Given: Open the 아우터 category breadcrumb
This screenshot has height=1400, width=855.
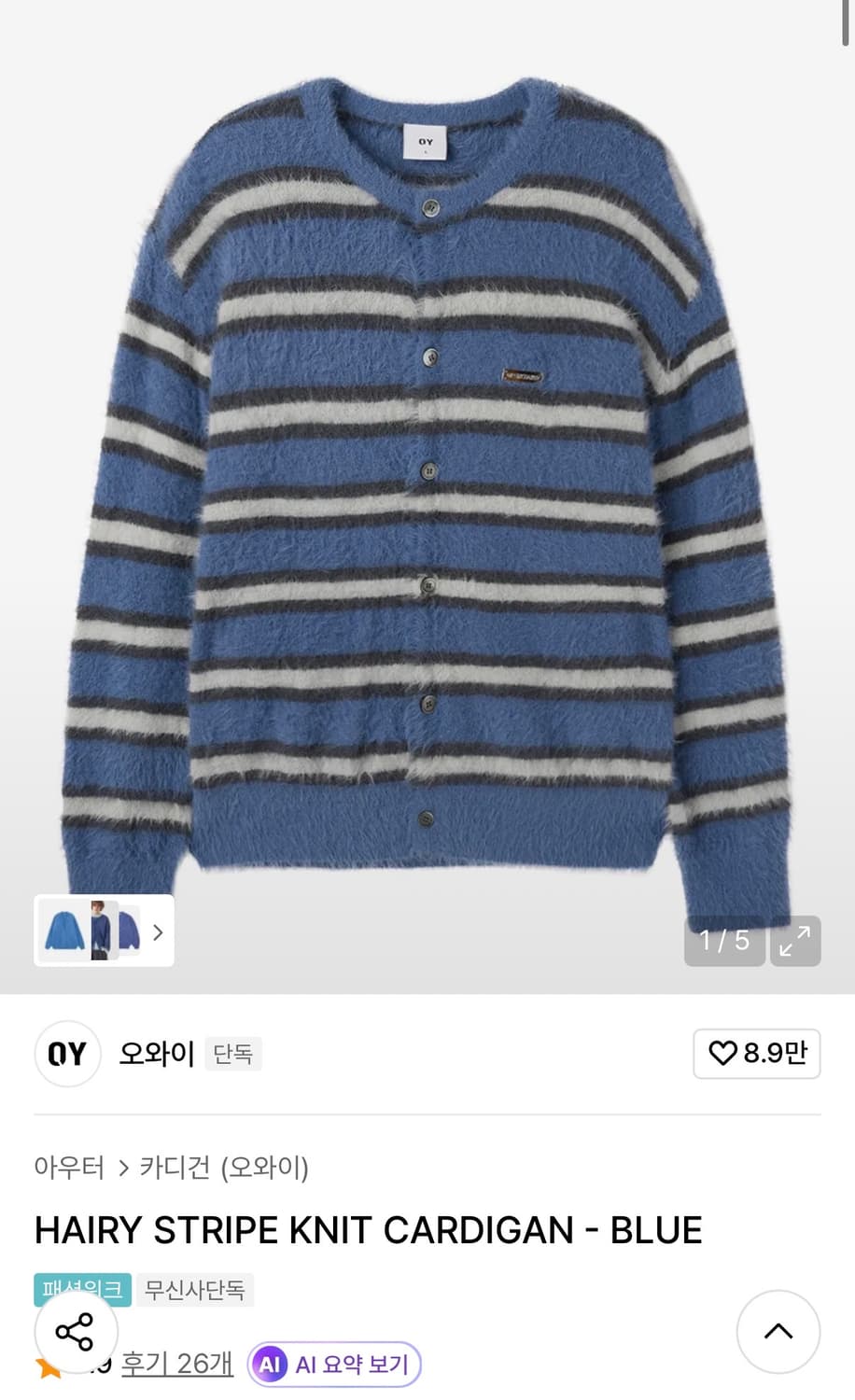Looking at the screenshot, I should (69, 1169).
